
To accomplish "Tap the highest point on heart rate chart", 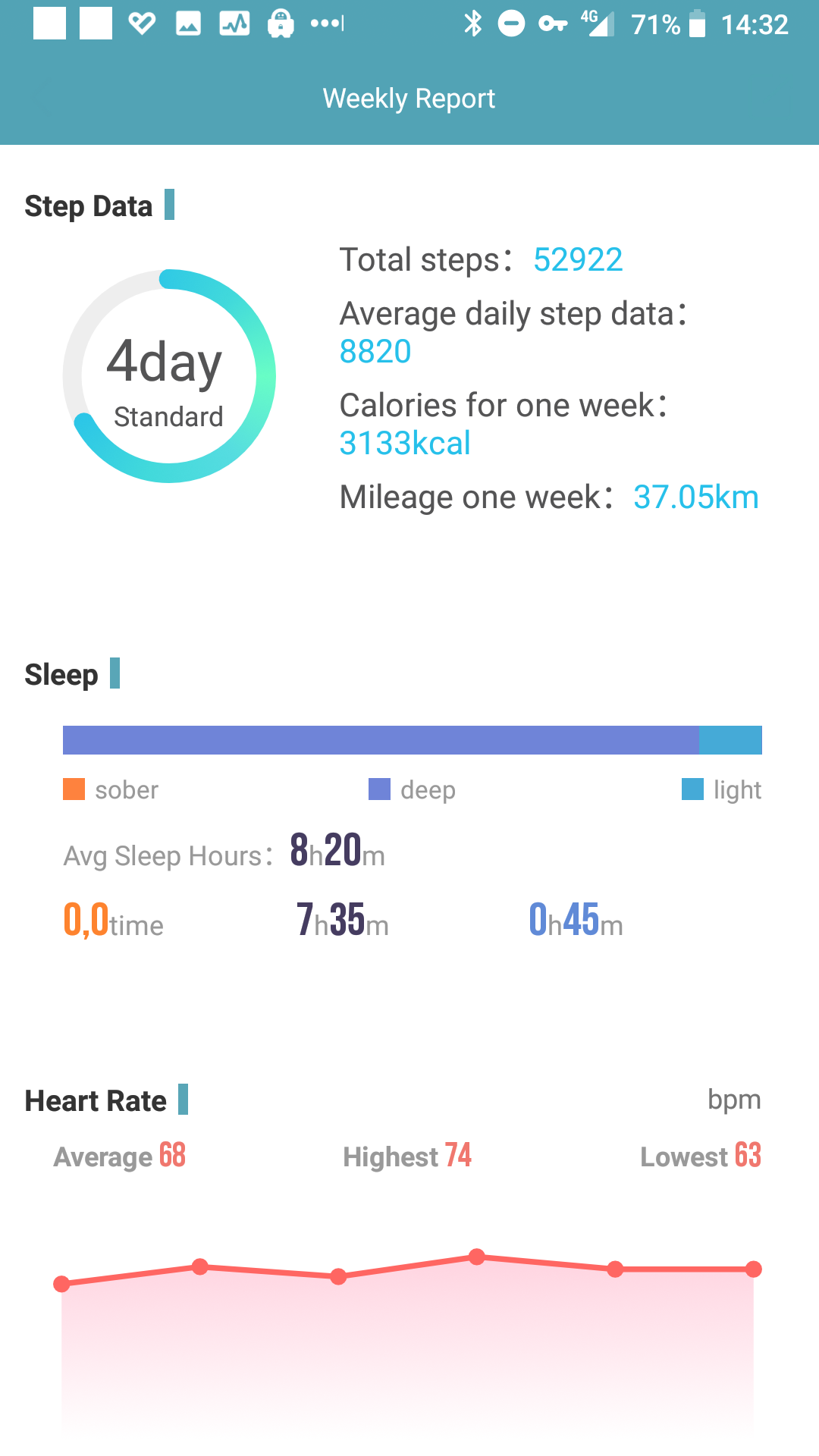I will click(x=476, y=1257).
